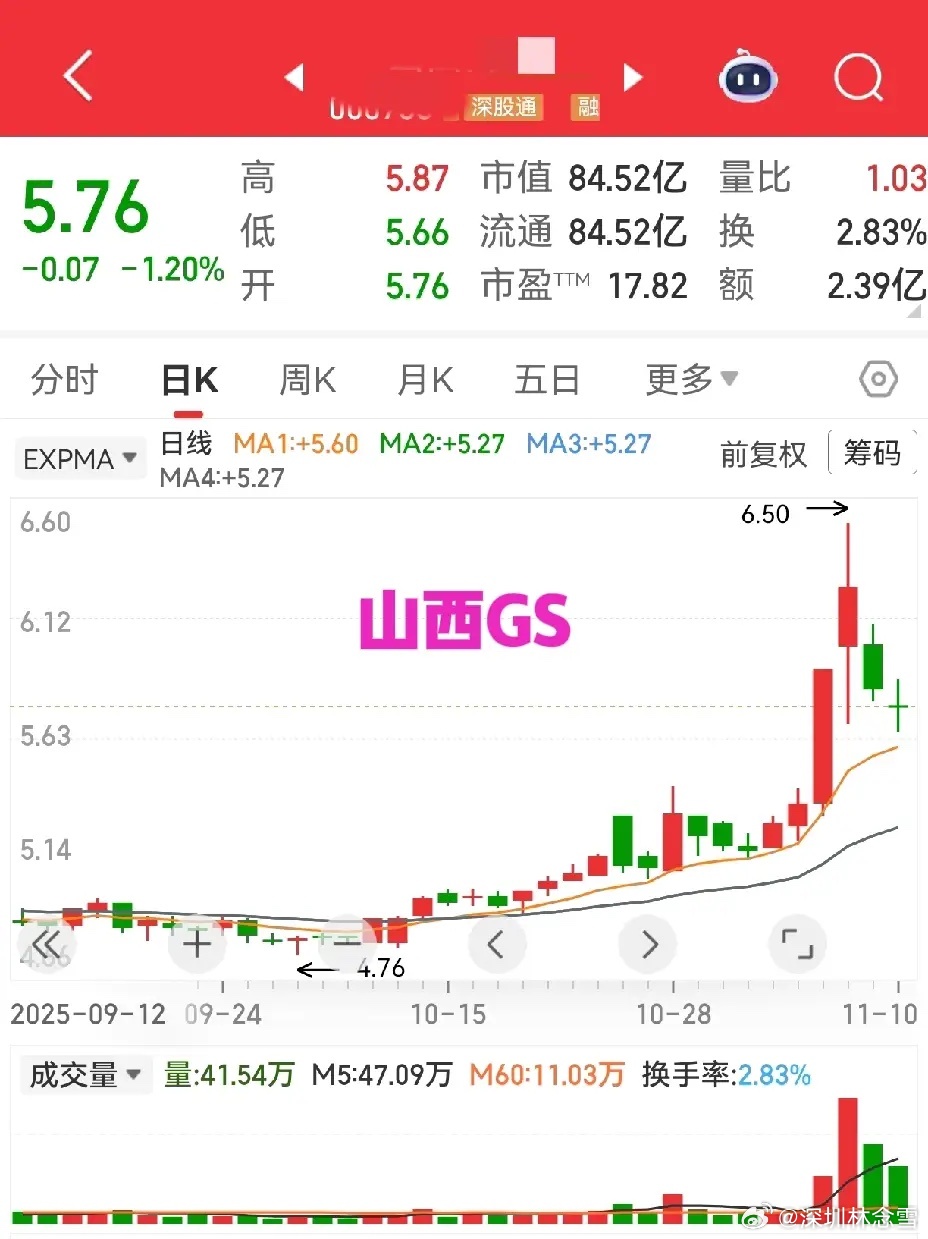
Task: Zoom in the chart with plus icon
Action: [x=197, y=943]
